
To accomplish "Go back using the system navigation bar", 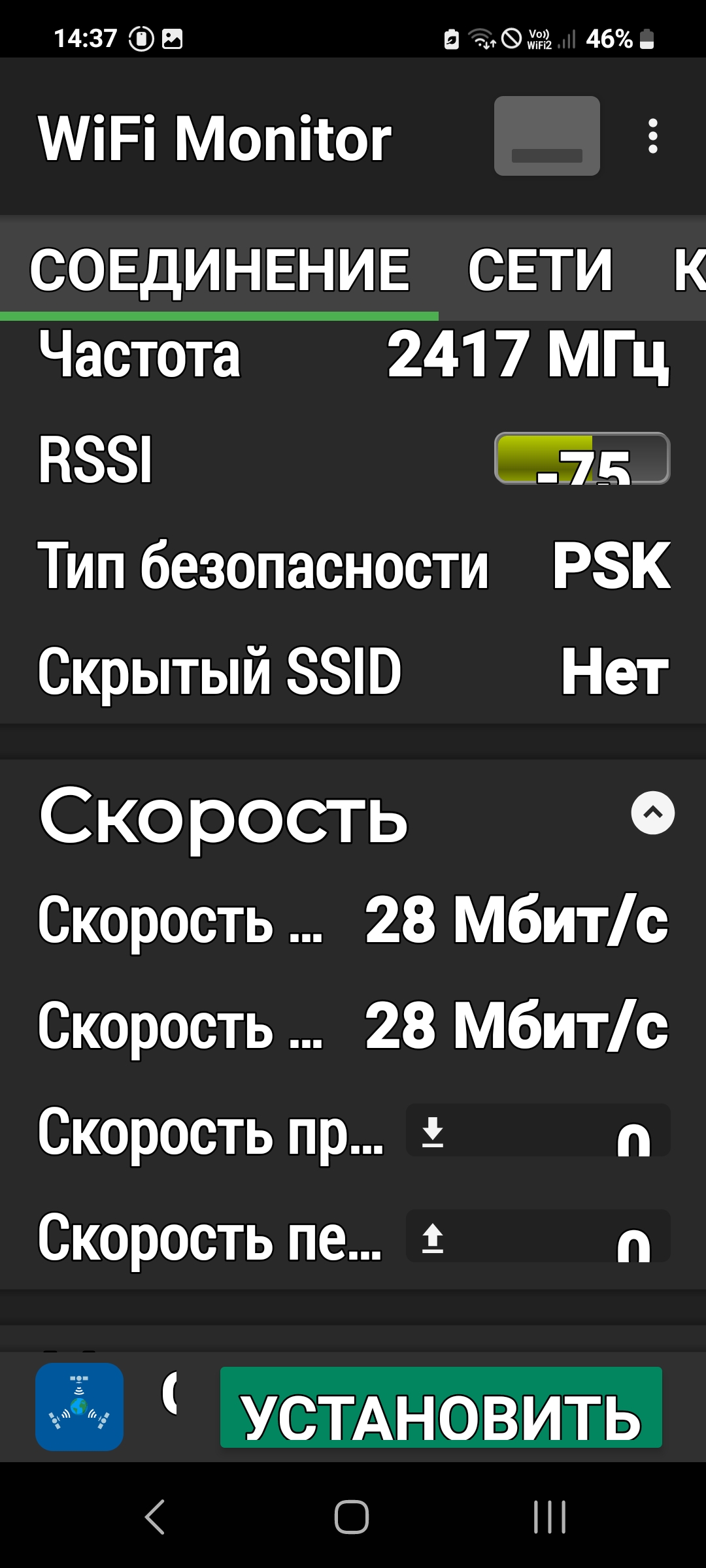I will click(x=155, y=1516).
